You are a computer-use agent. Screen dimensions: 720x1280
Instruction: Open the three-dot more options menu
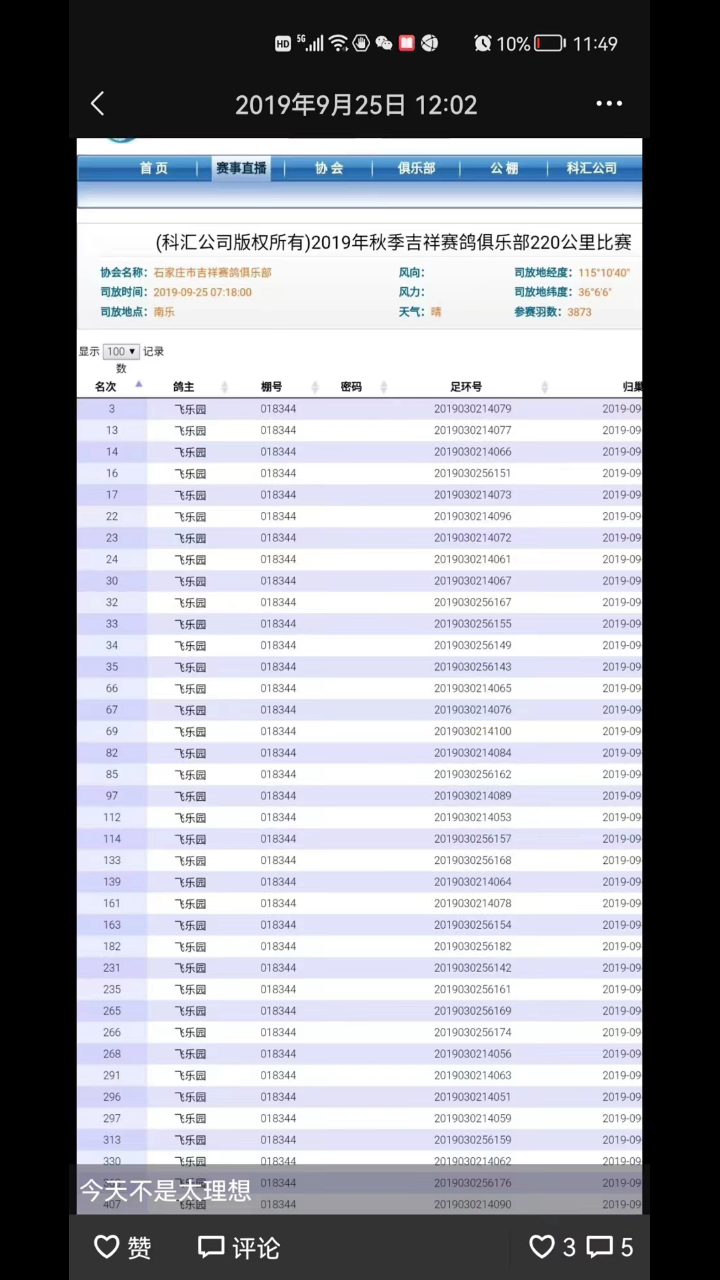609,104
